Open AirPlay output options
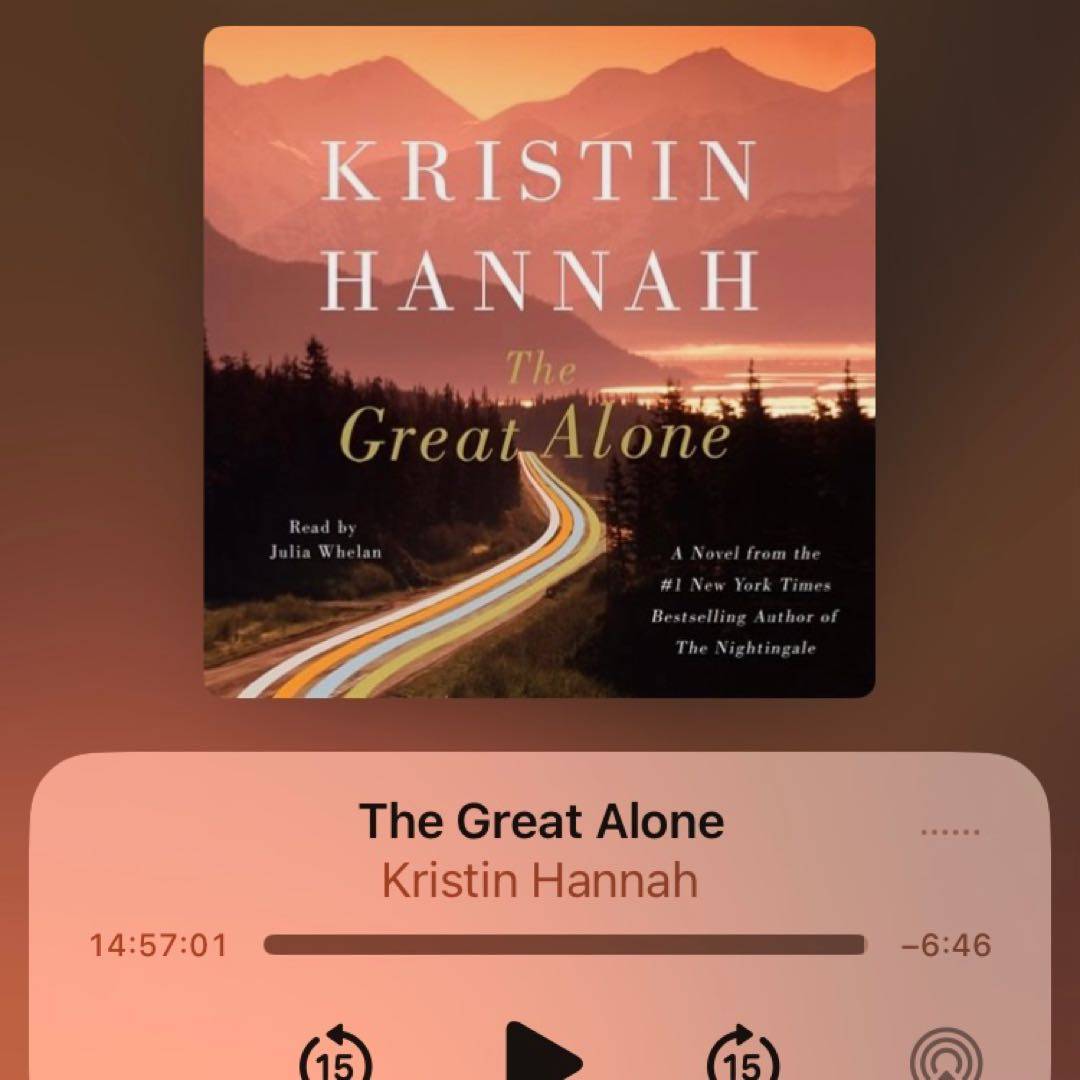The height and width of the screenshot is (1080, 1080). [x=945, y=1058]
